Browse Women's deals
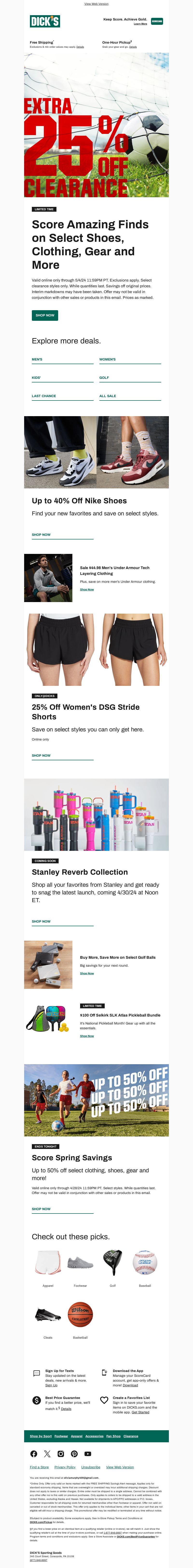Image resolution: width=193 pixels, height=1568 pixels. click(x=108, y=360)
